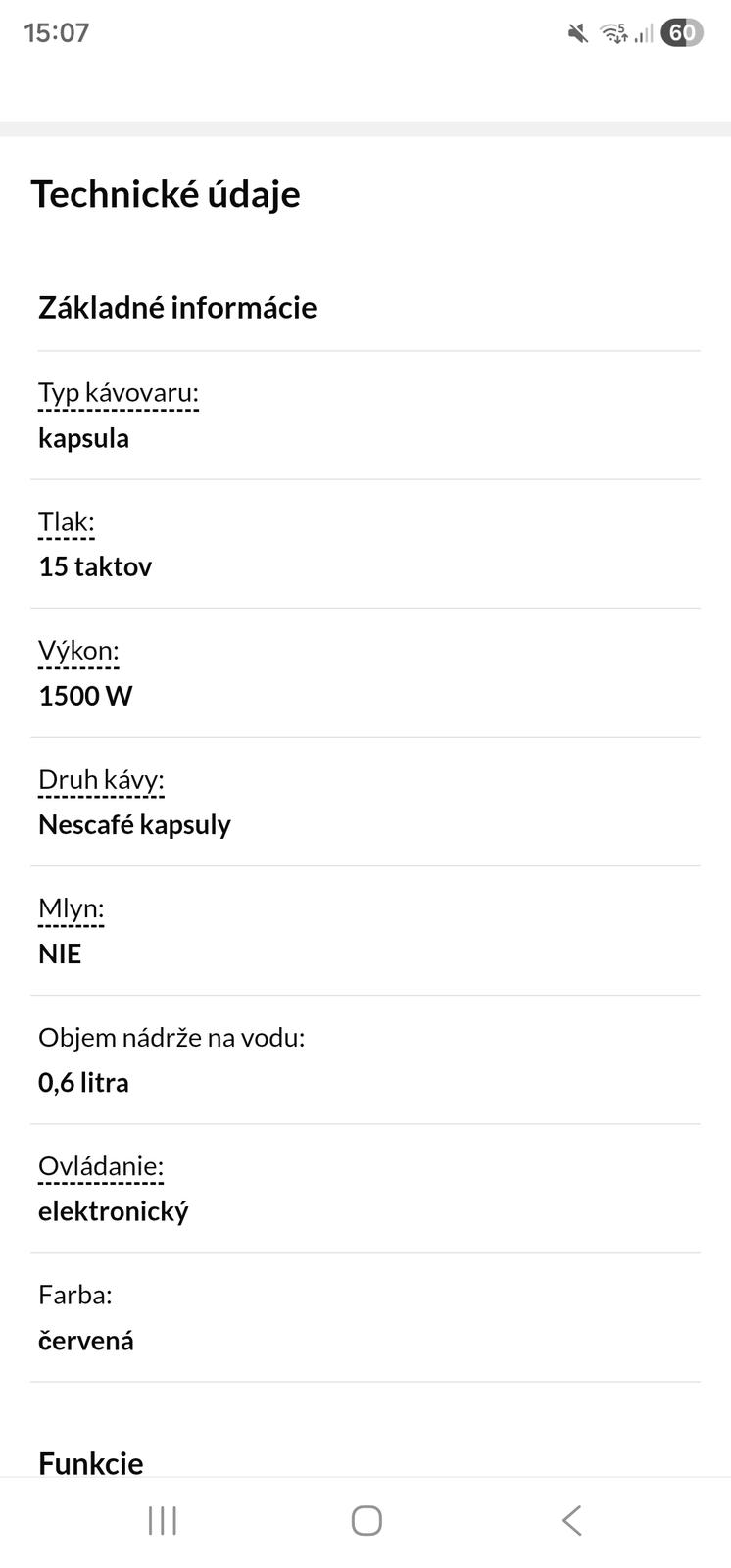This screenshot has width=731, height=1568.
Task: Tap the Ovládanie glossary link
Action: (x=101, y=1166)
